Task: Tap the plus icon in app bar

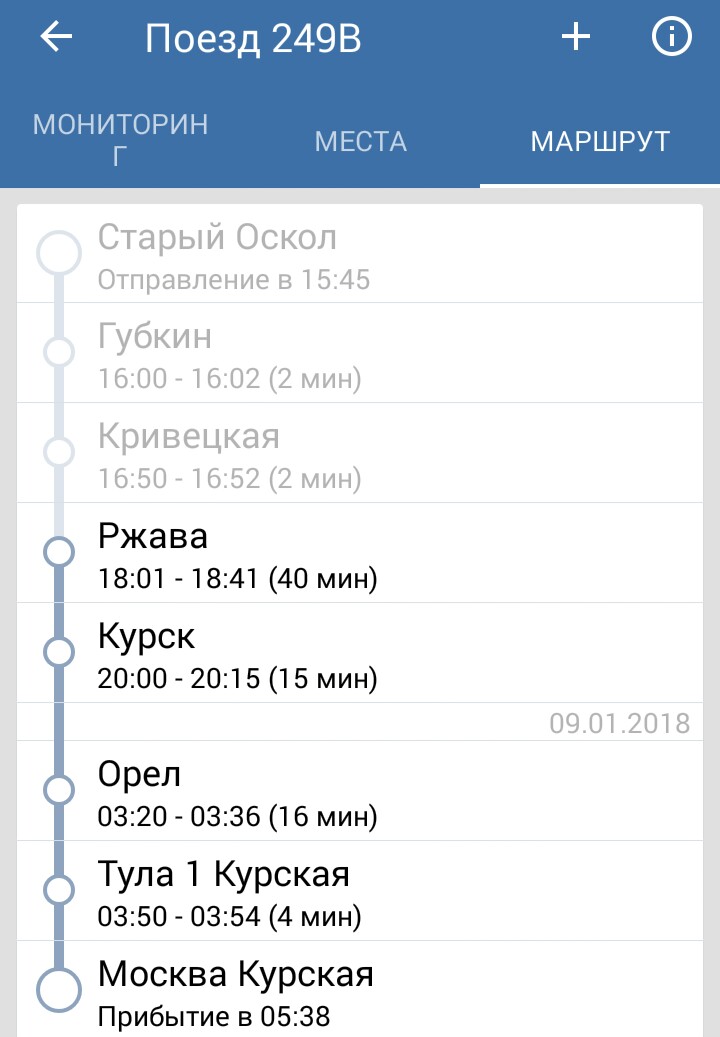Action: tap(575, 38)
